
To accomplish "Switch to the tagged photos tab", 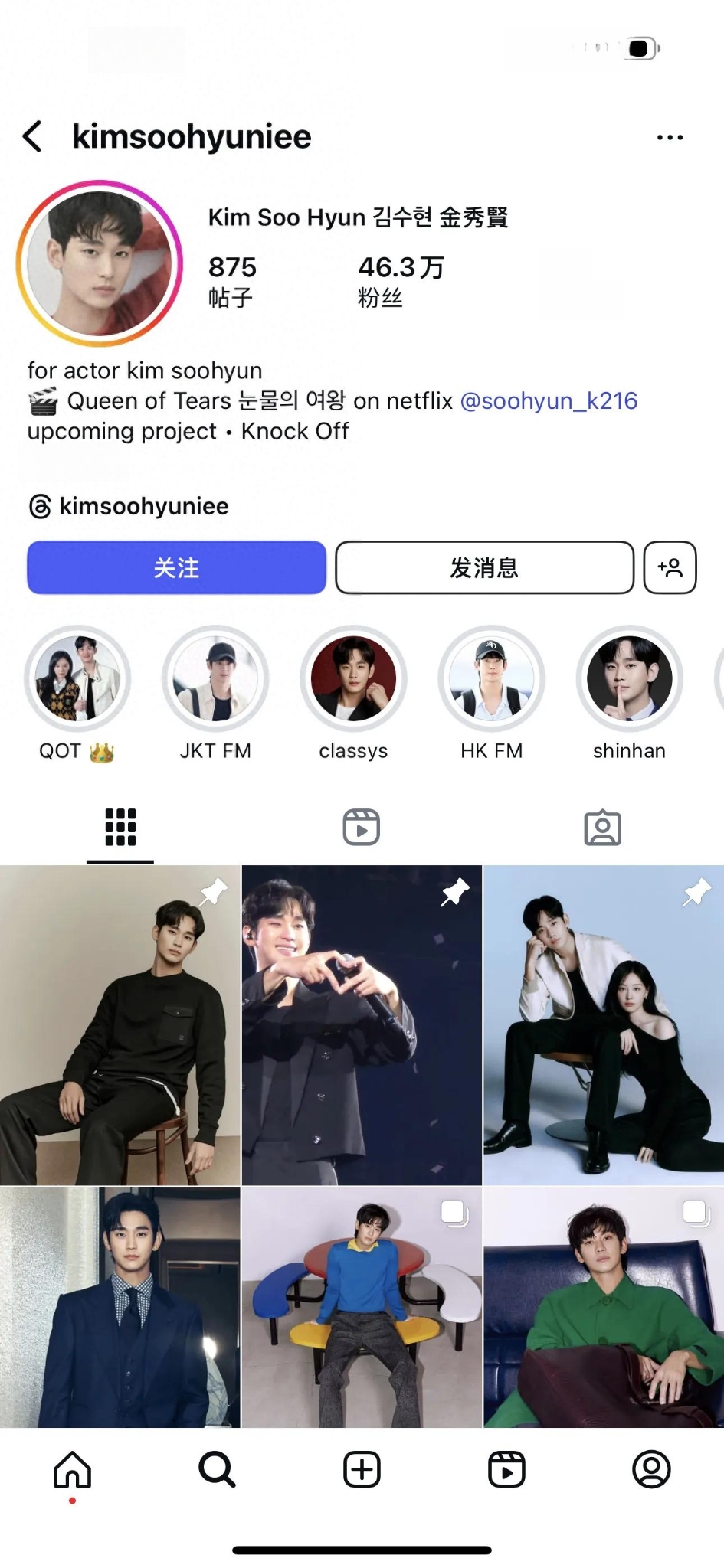I will click(603, 827).
